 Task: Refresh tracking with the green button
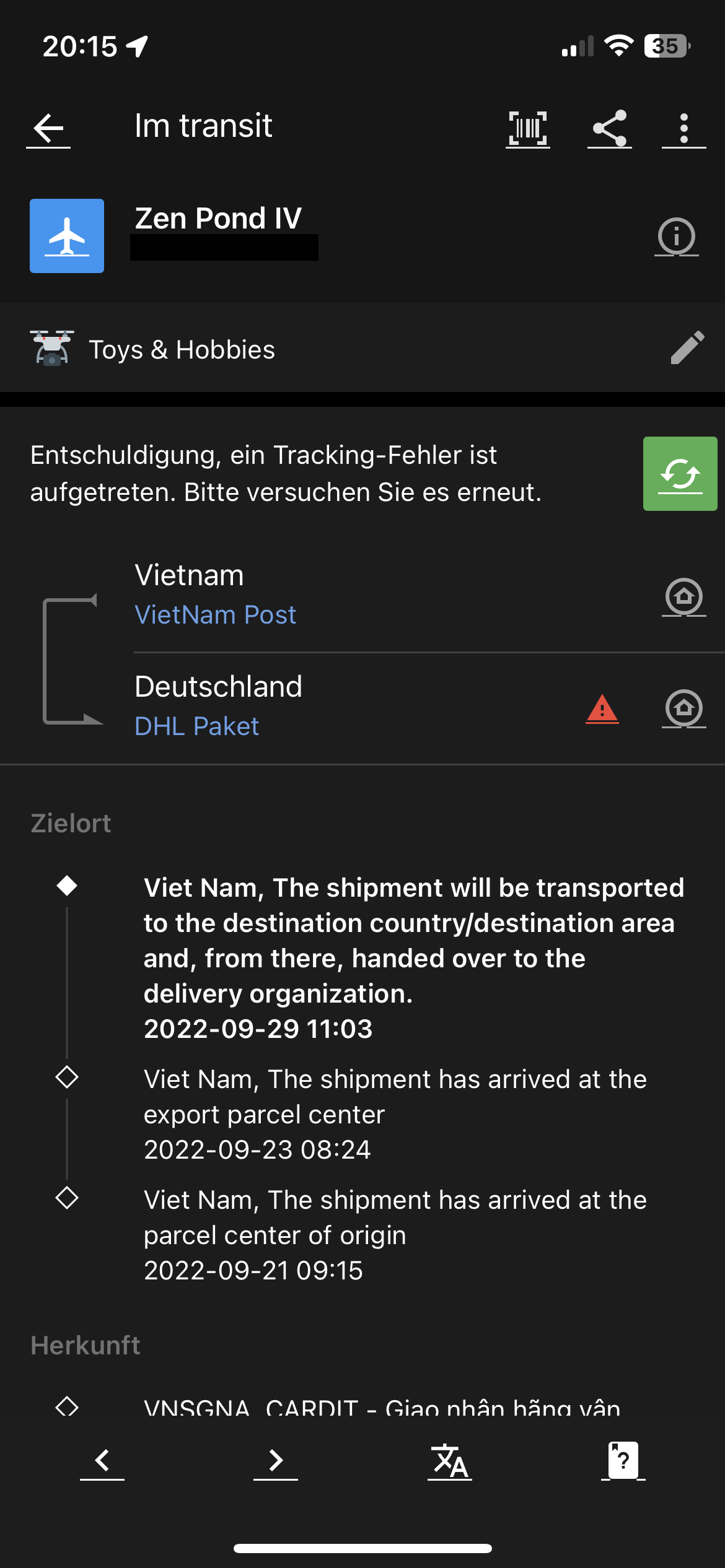point(680,474)
